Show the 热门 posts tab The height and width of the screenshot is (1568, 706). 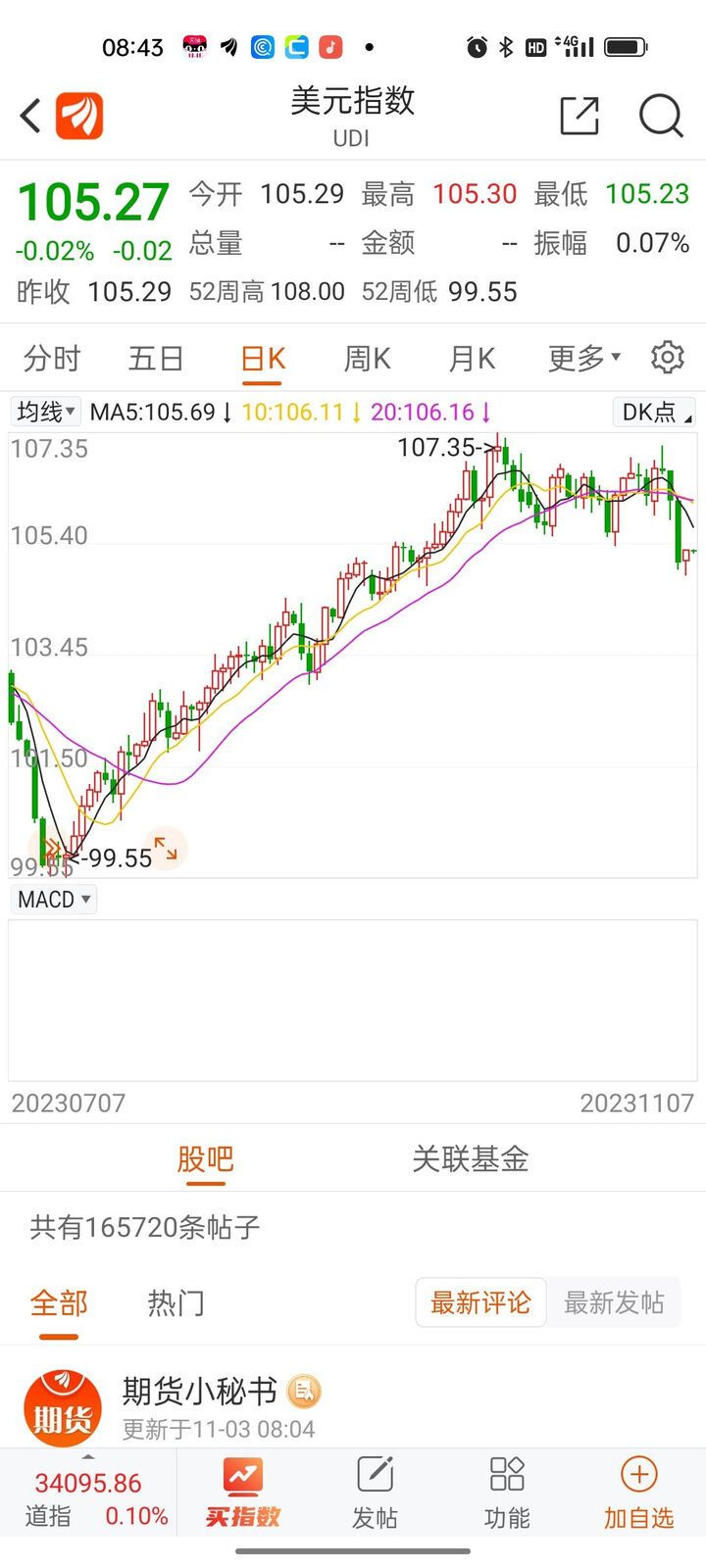click(176, 1303)
